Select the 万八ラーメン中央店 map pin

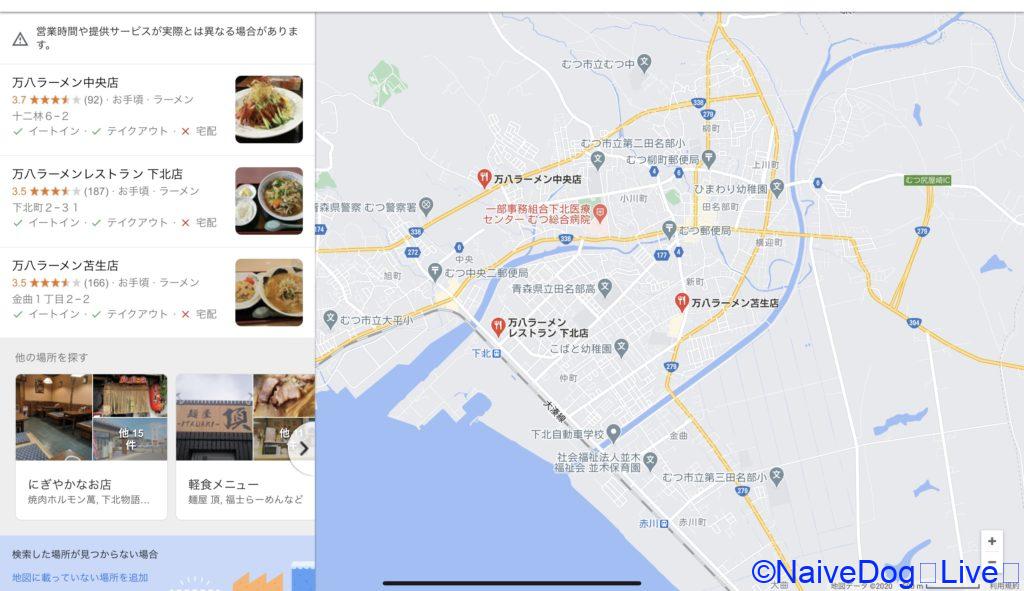484,178
